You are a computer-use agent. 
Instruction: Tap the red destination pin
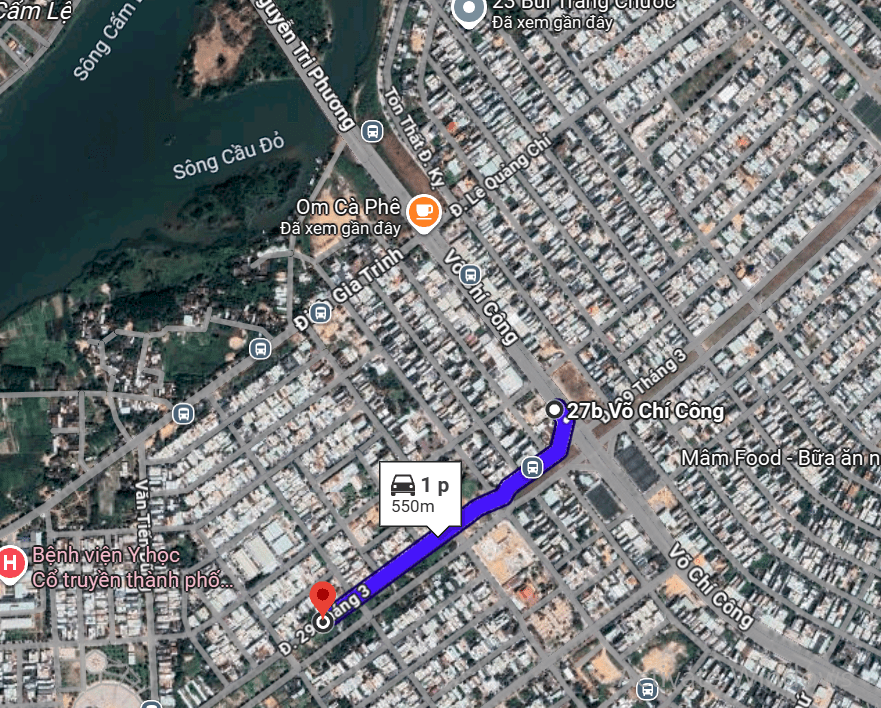coord(322,600)
